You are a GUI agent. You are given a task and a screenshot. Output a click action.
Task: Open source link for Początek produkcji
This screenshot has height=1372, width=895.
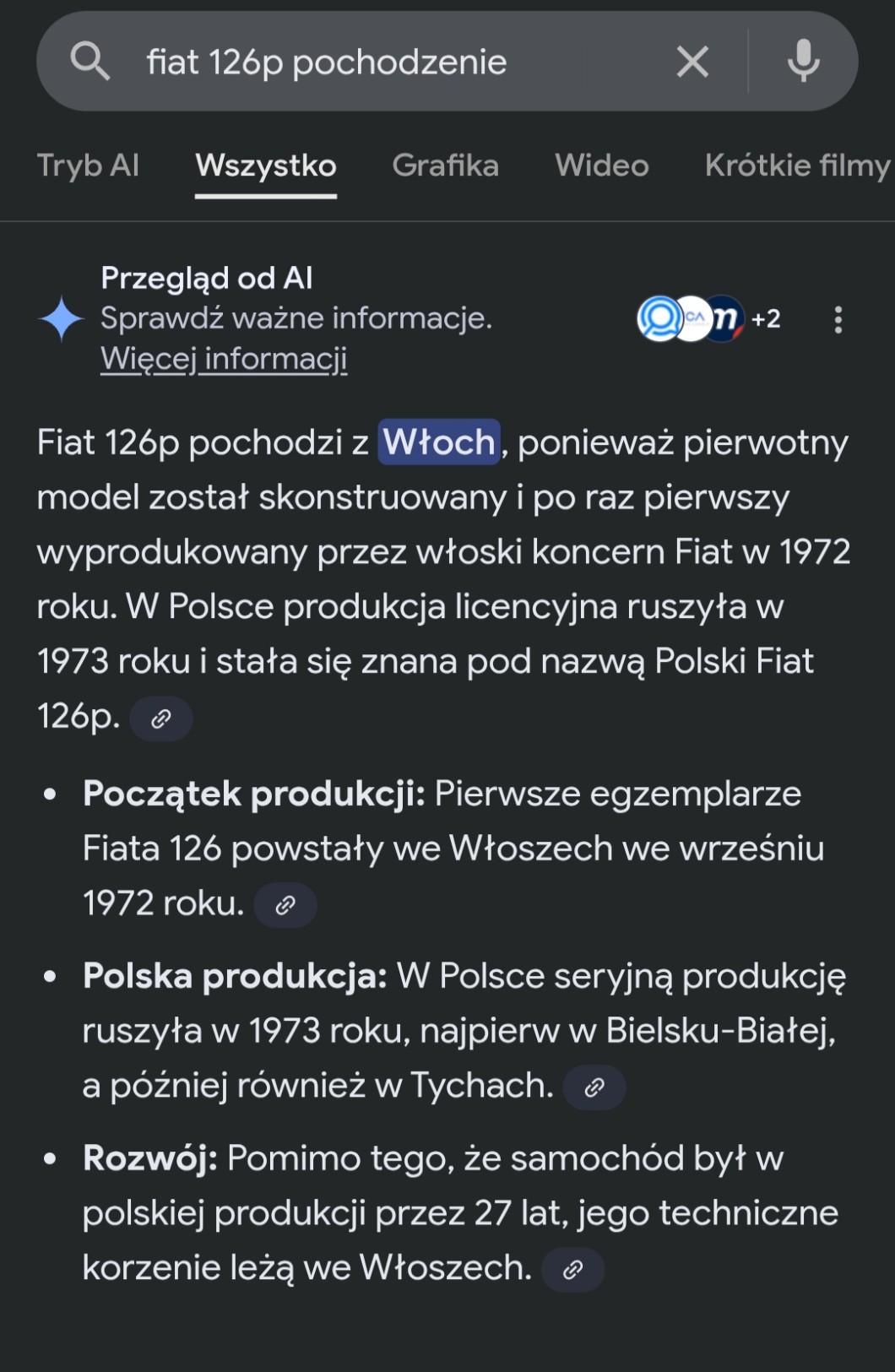pos(285,905)
